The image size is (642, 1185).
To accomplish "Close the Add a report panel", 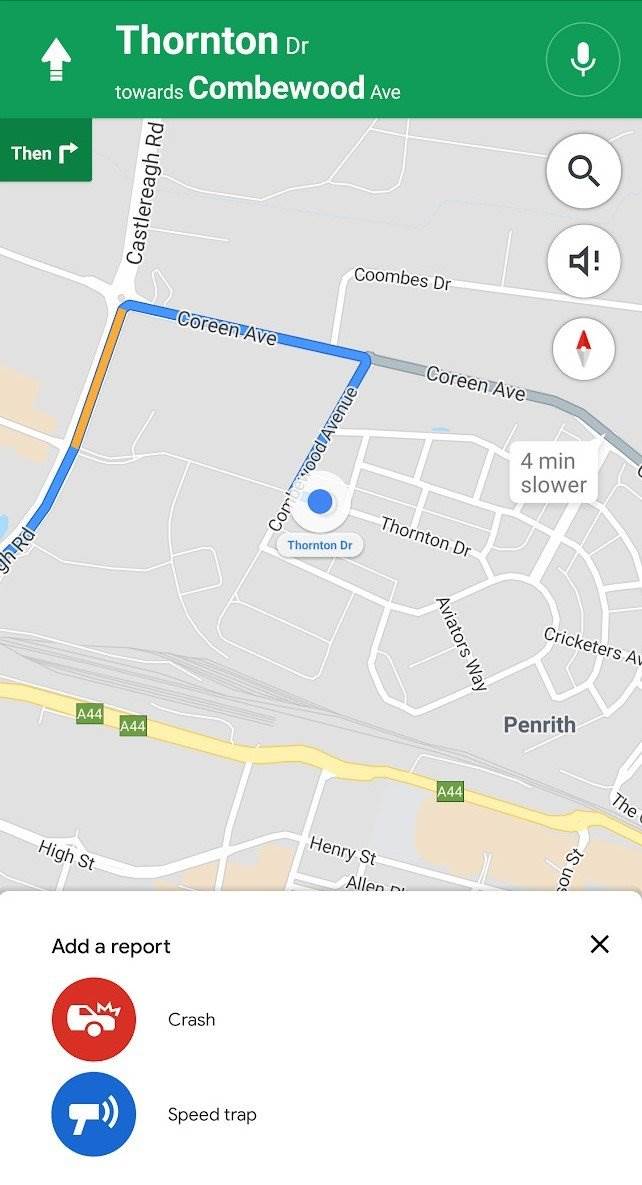I will 599,944.
